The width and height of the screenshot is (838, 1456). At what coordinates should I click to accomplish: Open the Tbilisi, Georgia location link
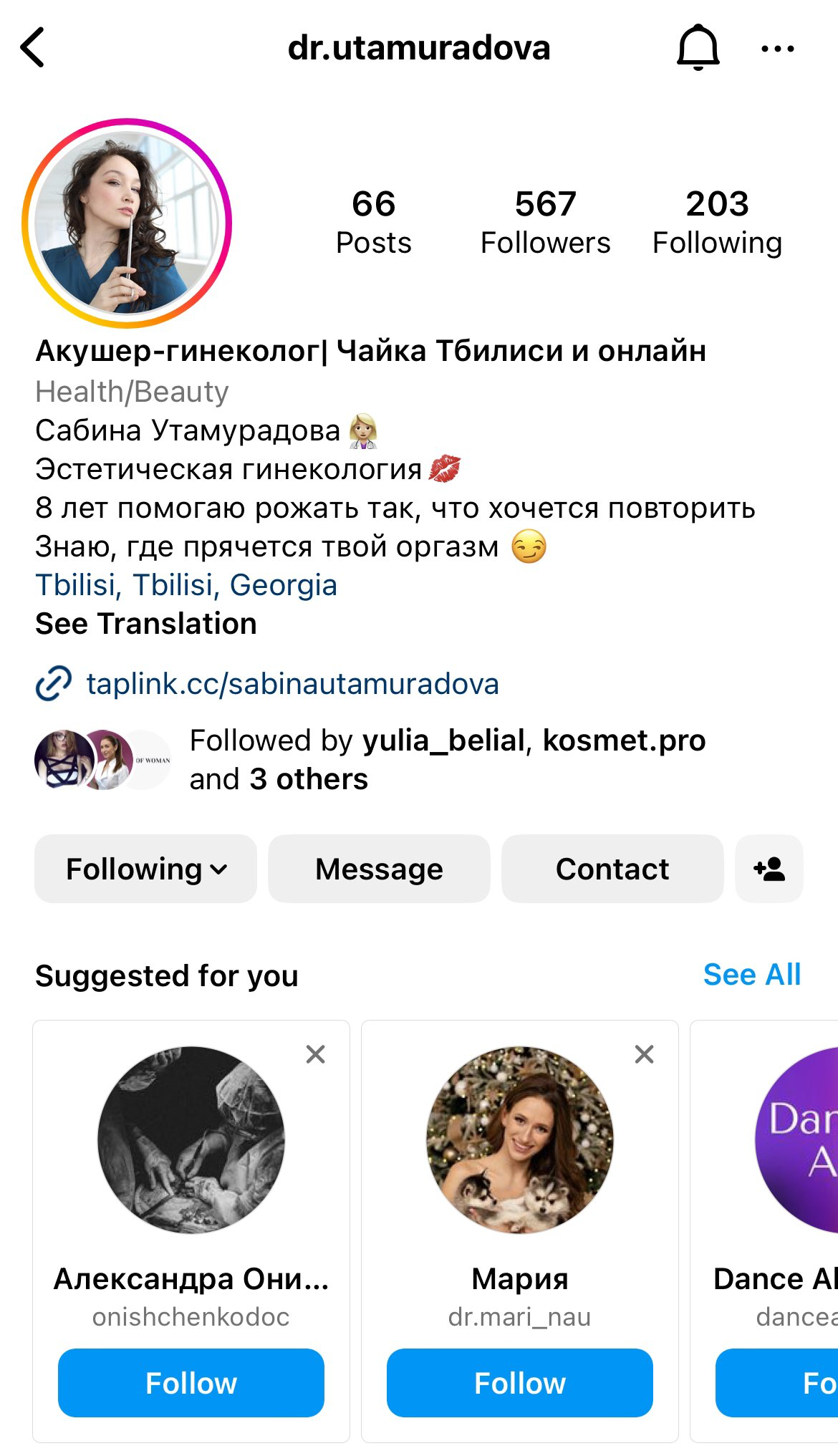[x=186, y=585]
